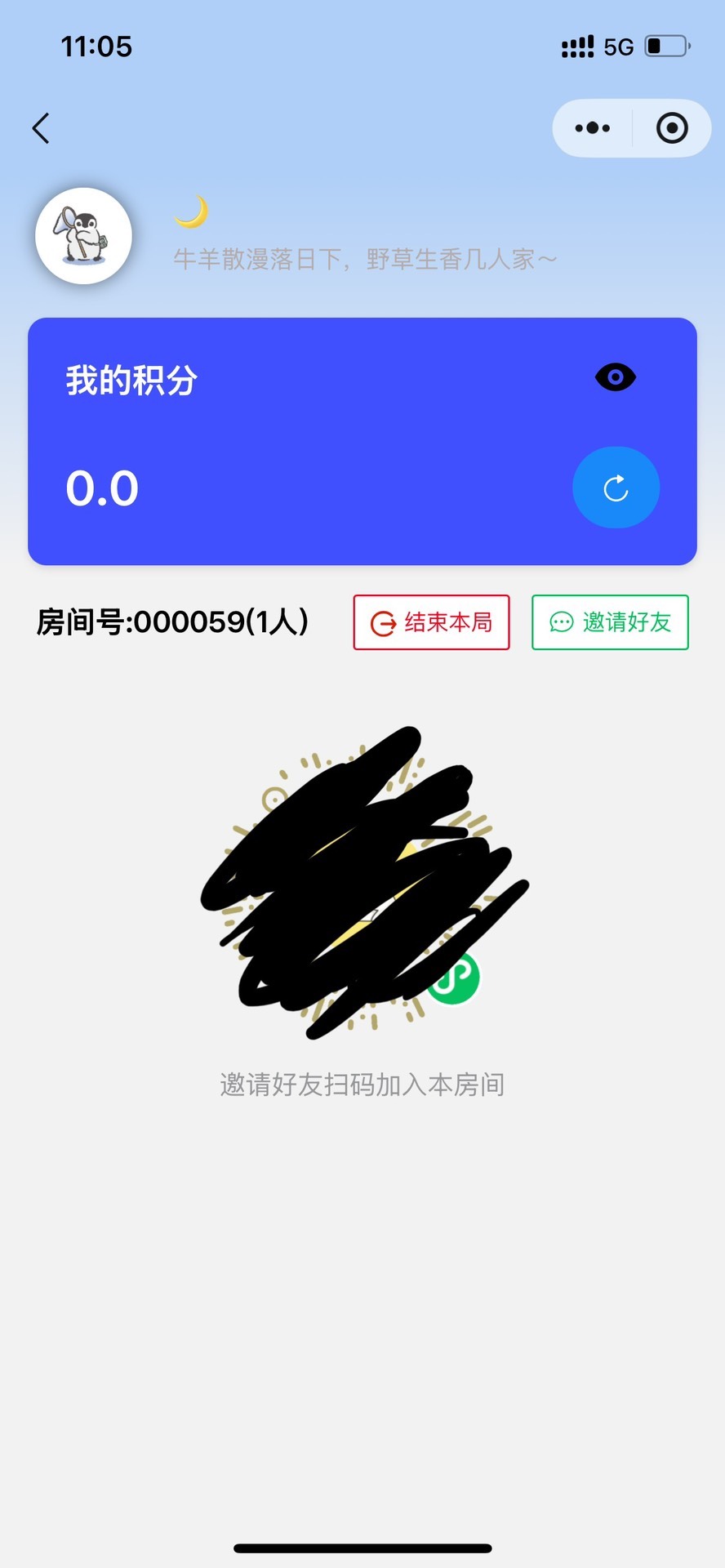
Task: Invite friends via the 邀请好友 button
Action: (x=610, y=622)
